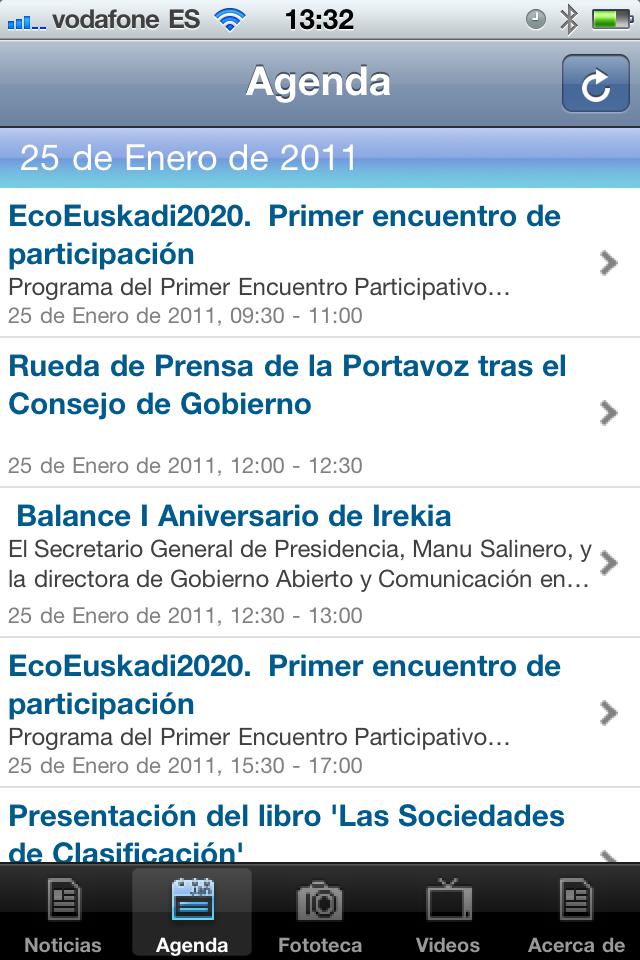Image resolution: width=640 pixels, height=960 pixels.
Task: Open Balance I Aniversario de Irekia
Action: 300,562
